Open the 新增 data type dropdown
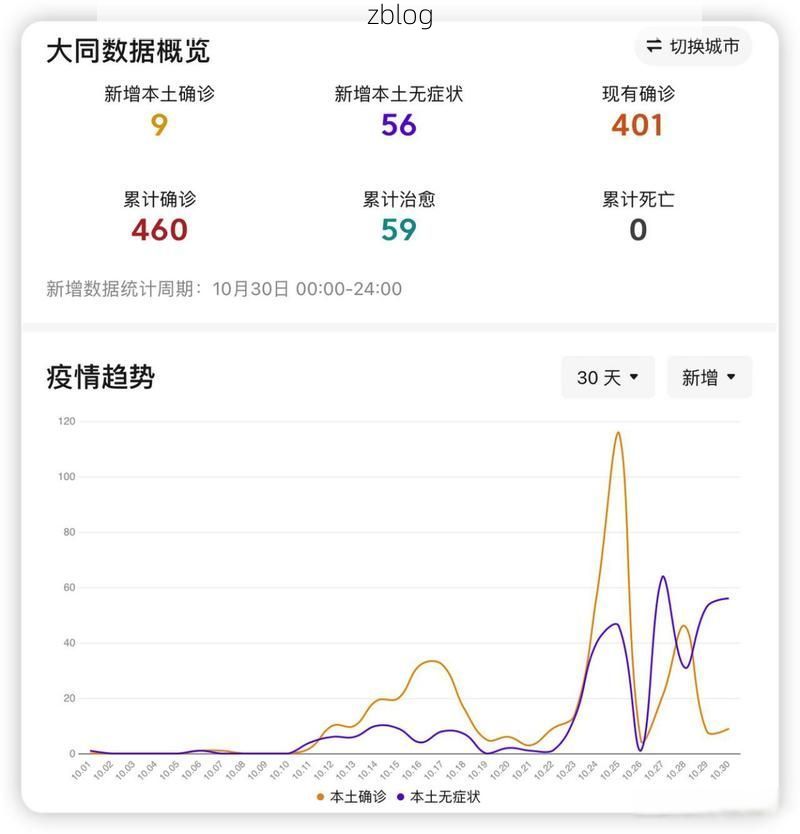Viewport: 800px width, 834px height. pos(709,377)
